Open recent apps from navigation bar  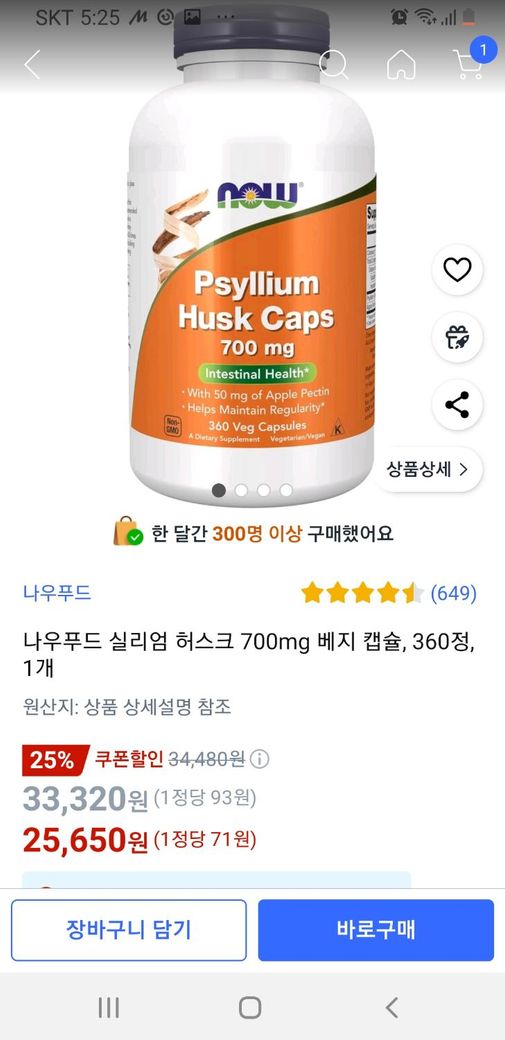point(108,1008)
